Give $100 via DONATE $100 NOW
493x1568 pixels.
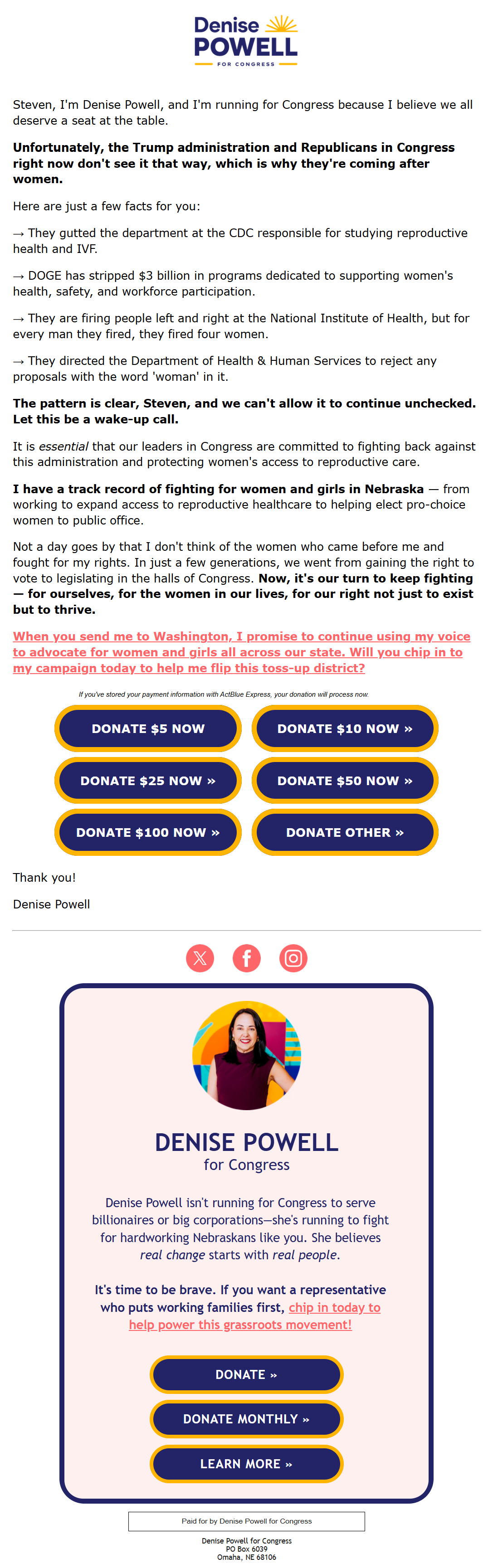(x=148, y=832)
